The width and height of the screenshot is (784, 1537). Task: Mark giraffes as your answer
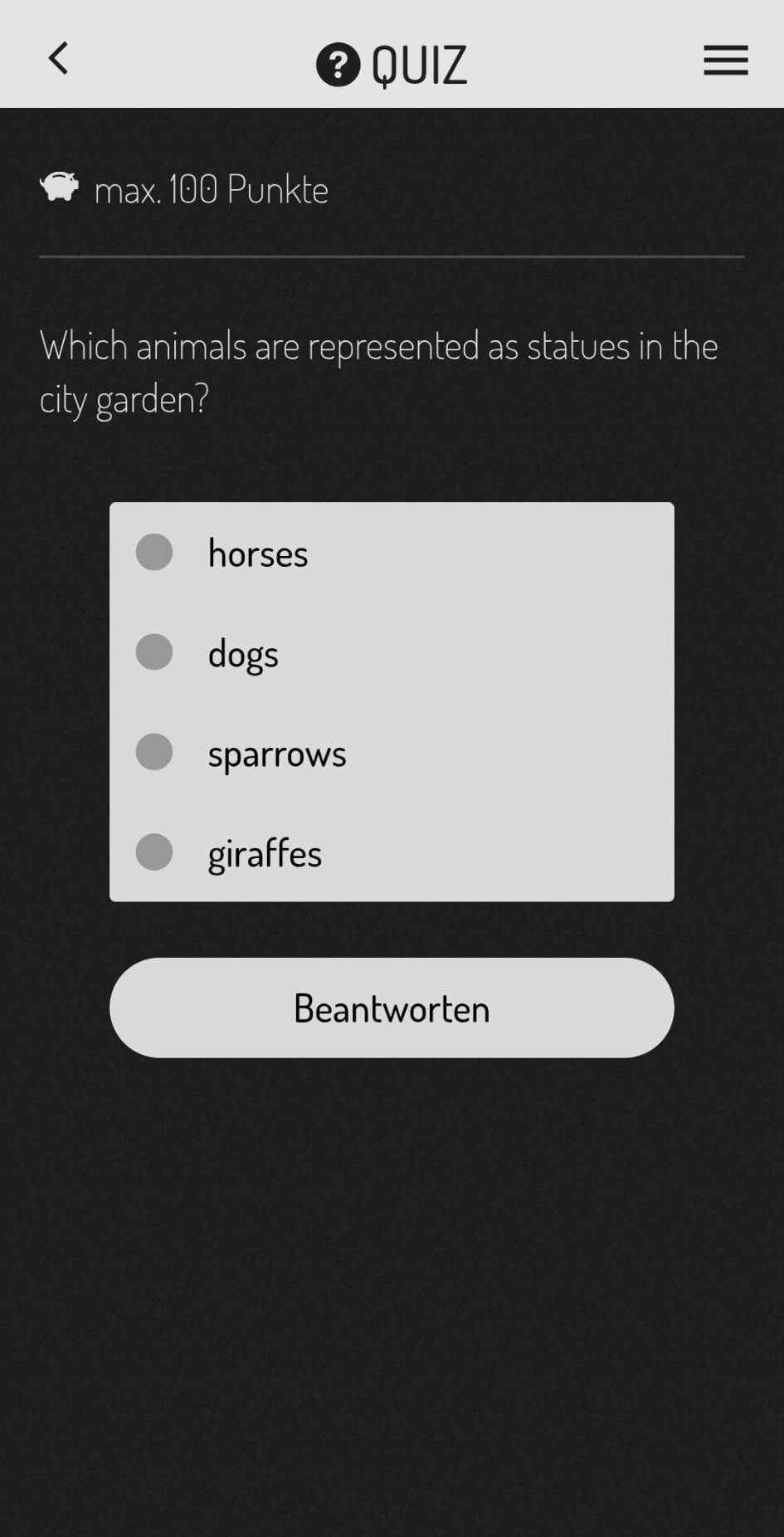pyautogui.click(x=154, y=852)
